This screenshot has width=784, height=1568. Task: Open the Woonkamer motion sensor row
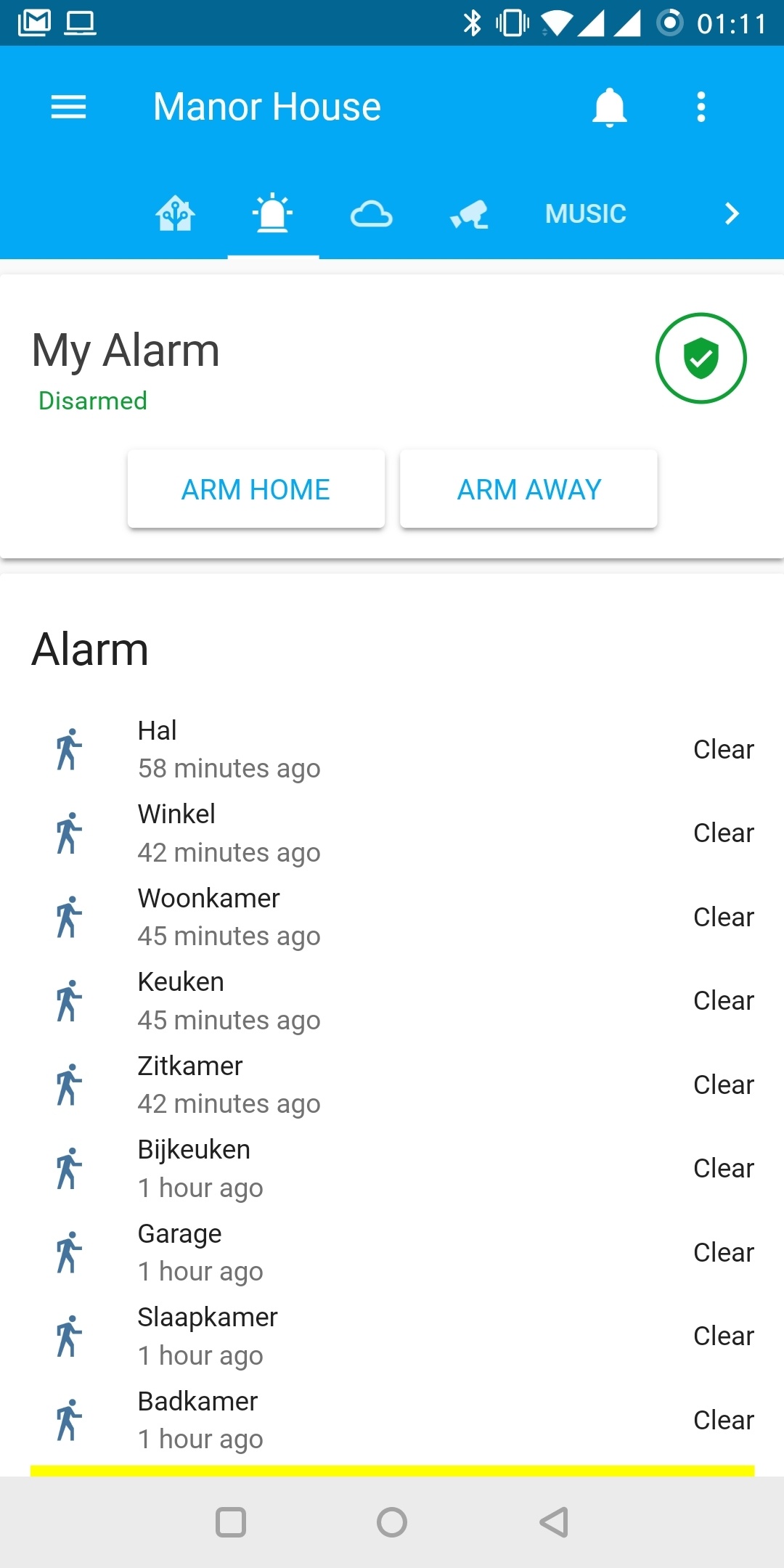pyautogui.click(x=392, y=917)
